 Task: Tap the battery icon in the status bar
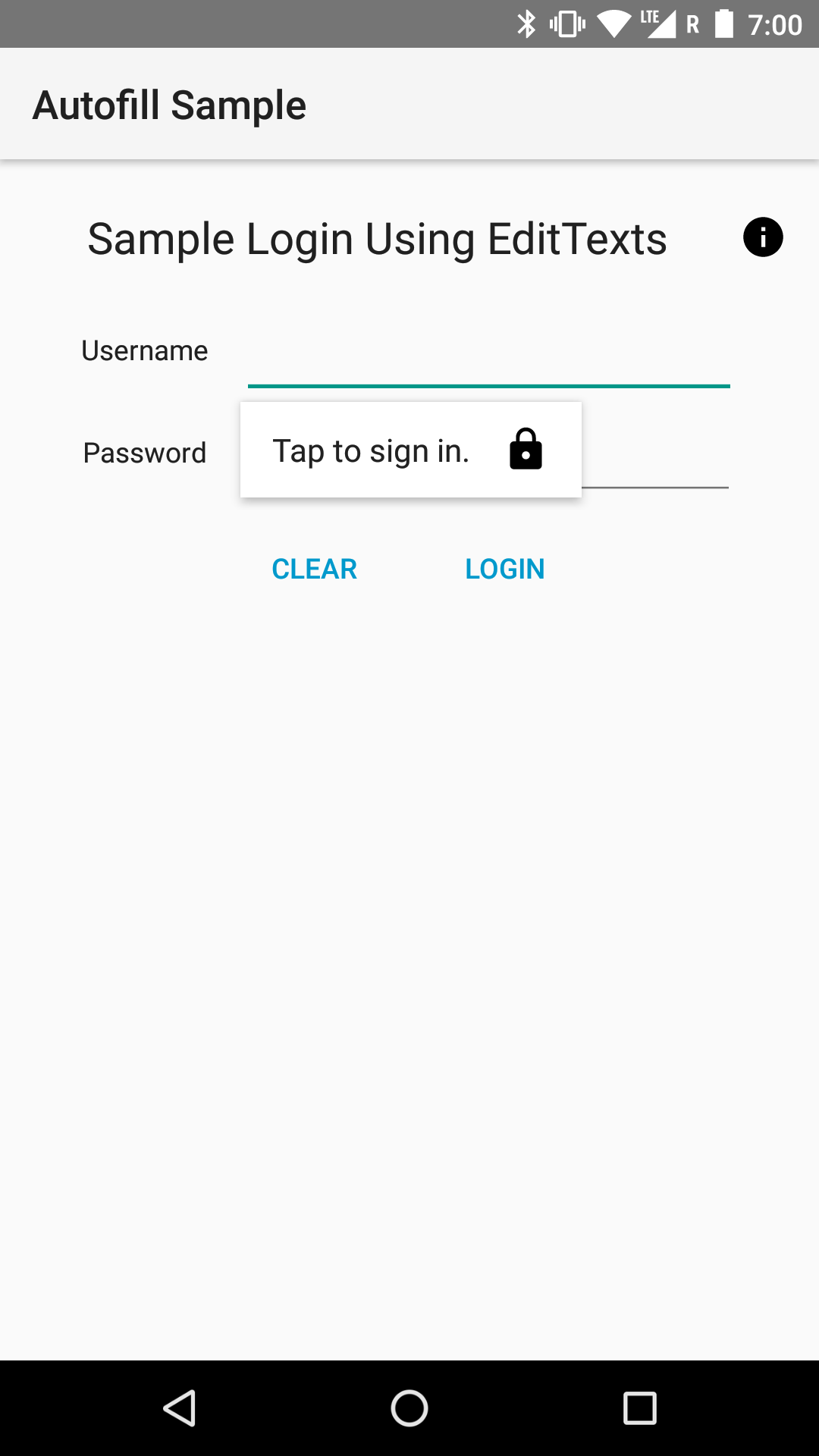pos(723,24)
